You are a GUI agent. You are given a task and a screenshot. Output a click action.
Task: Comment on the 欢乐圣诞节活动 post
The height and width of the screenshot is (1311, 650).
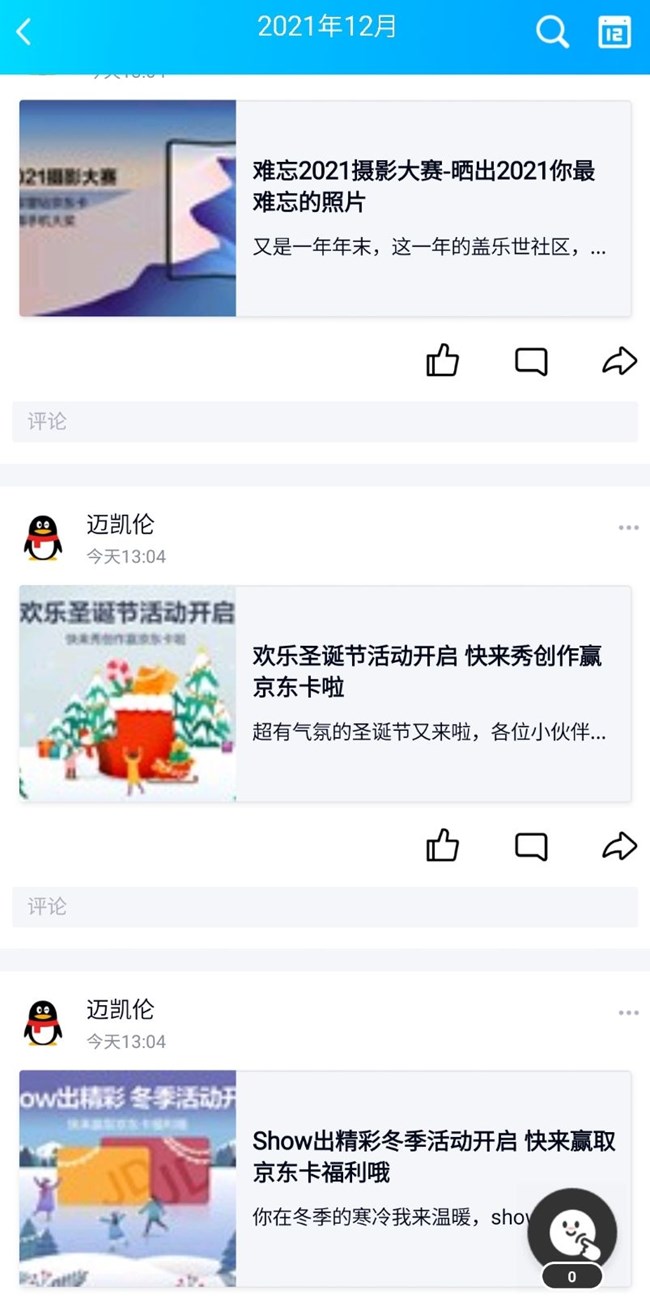click(x=531, y=846)
